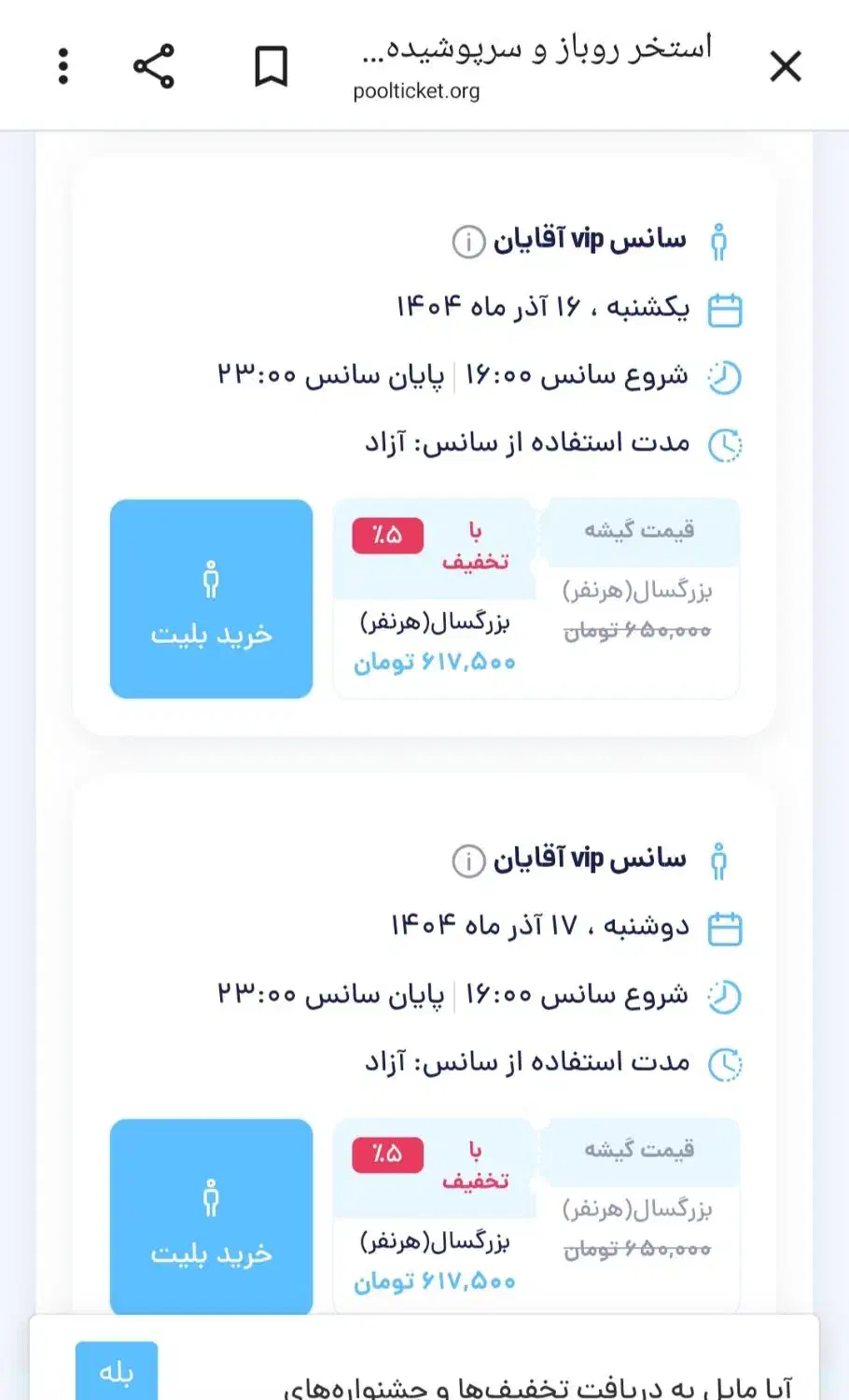This screenshot has height=1400, width=849.
Task: Share the استخر page via the share icon
Action: (x=154, y=65)
